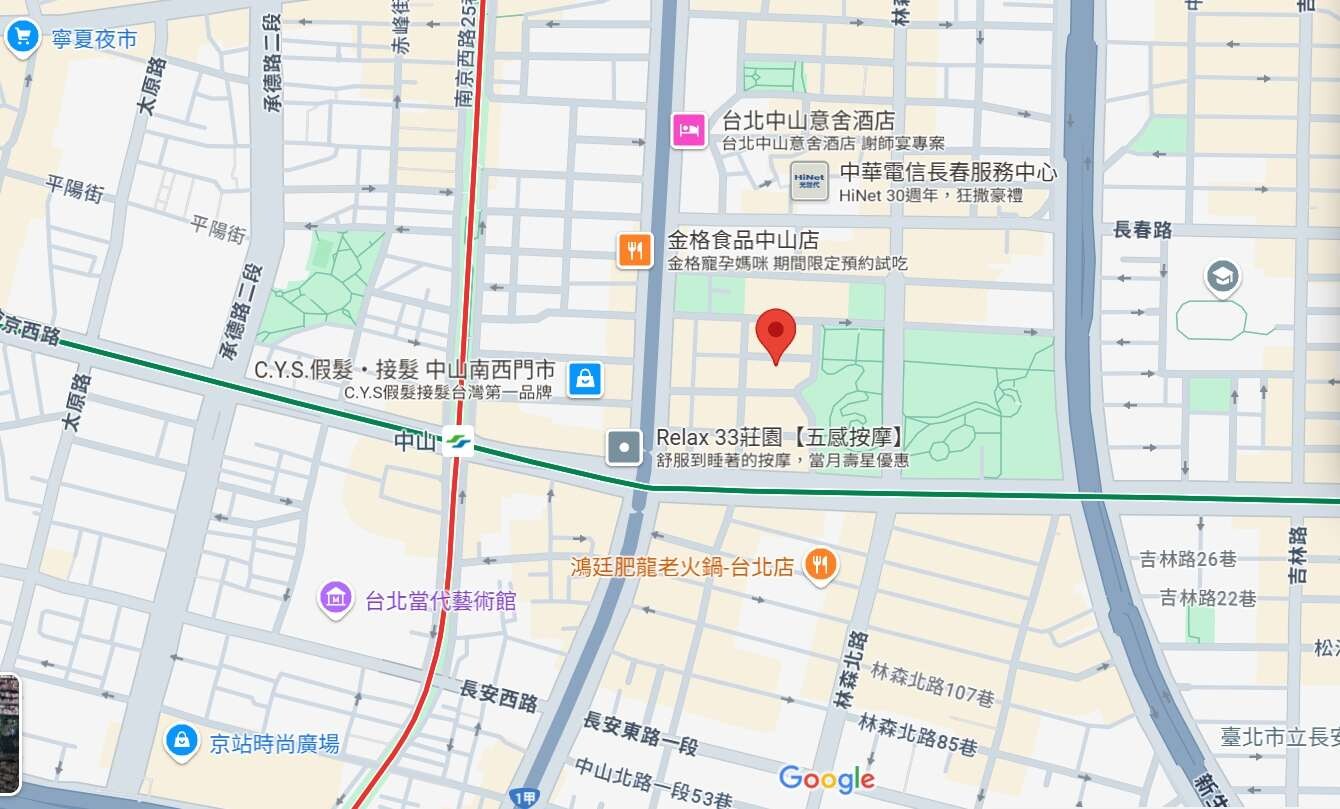Open 中華電信長春服務中心 HiNet marker
1340x809 pixels.
tap(809, 180)
